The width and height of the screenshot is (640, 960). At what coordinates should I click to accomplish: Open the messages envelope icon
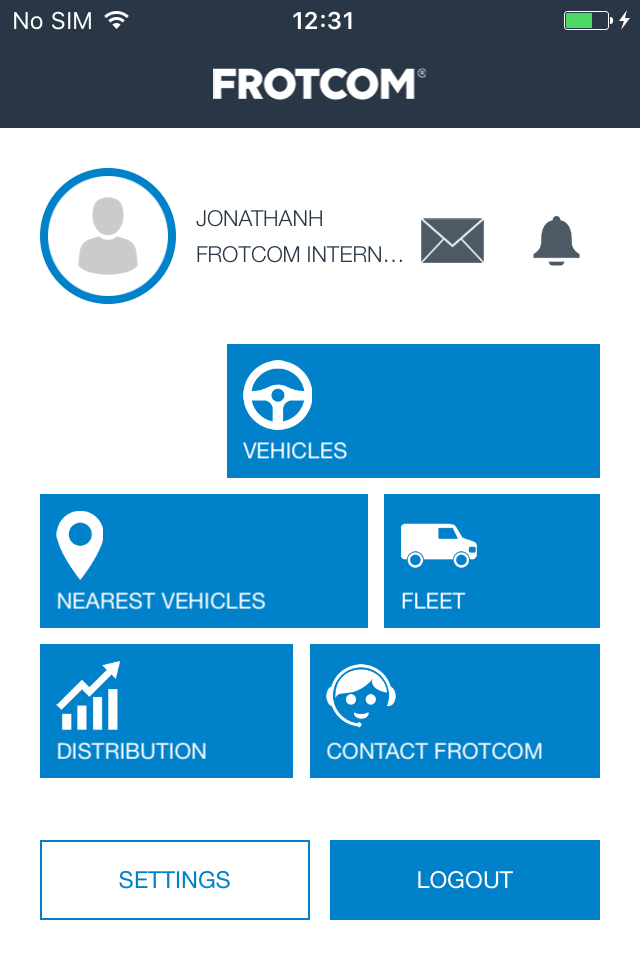452,240
